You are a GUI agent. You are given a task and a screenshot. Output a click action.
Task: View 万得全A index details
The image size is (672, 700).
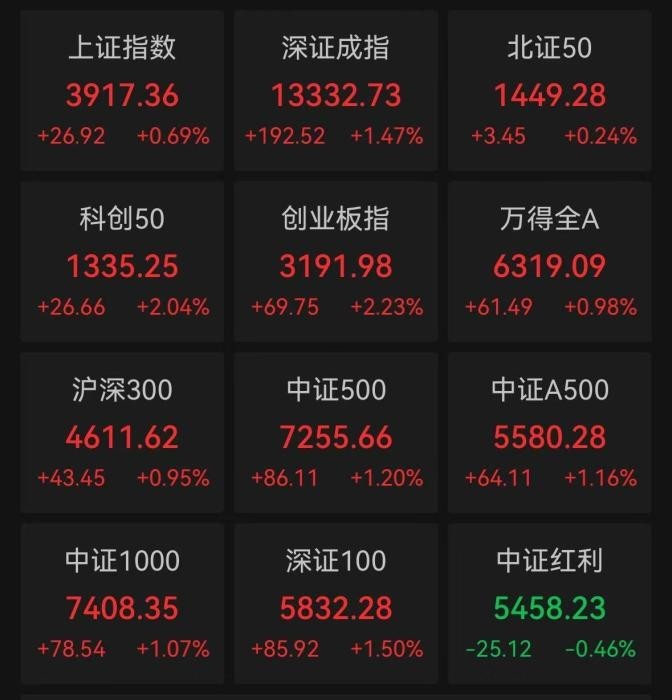(x=550, y=262)
